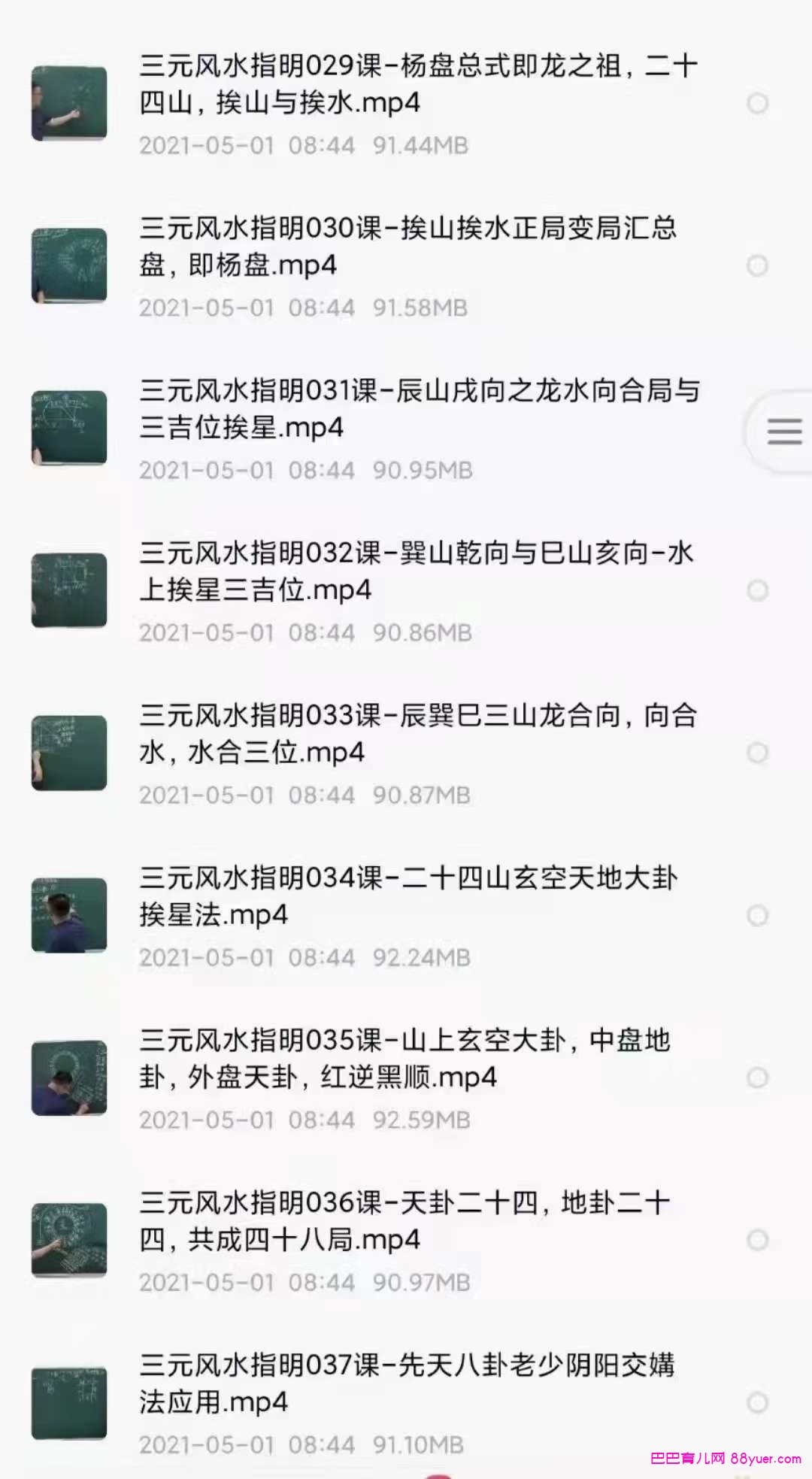Open the 032课 video file
Viewport: 812px width, 1479px height.
416,571
